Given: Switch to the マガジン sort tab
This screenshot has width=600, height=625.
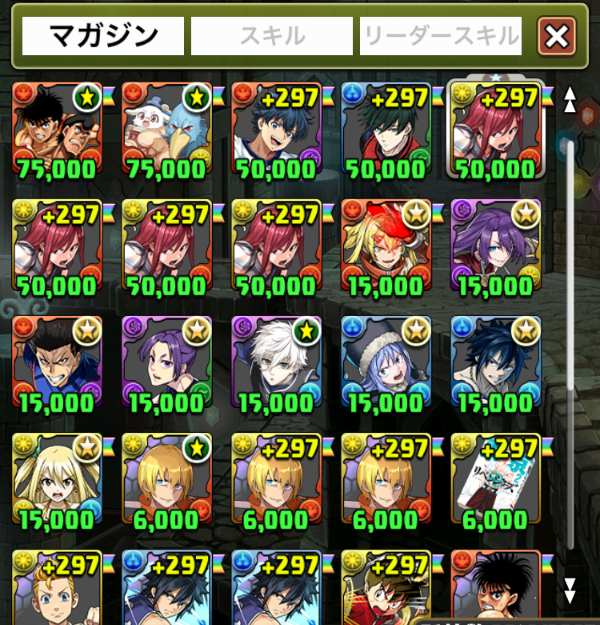Looking at the screenshot, I should point(103,38).
